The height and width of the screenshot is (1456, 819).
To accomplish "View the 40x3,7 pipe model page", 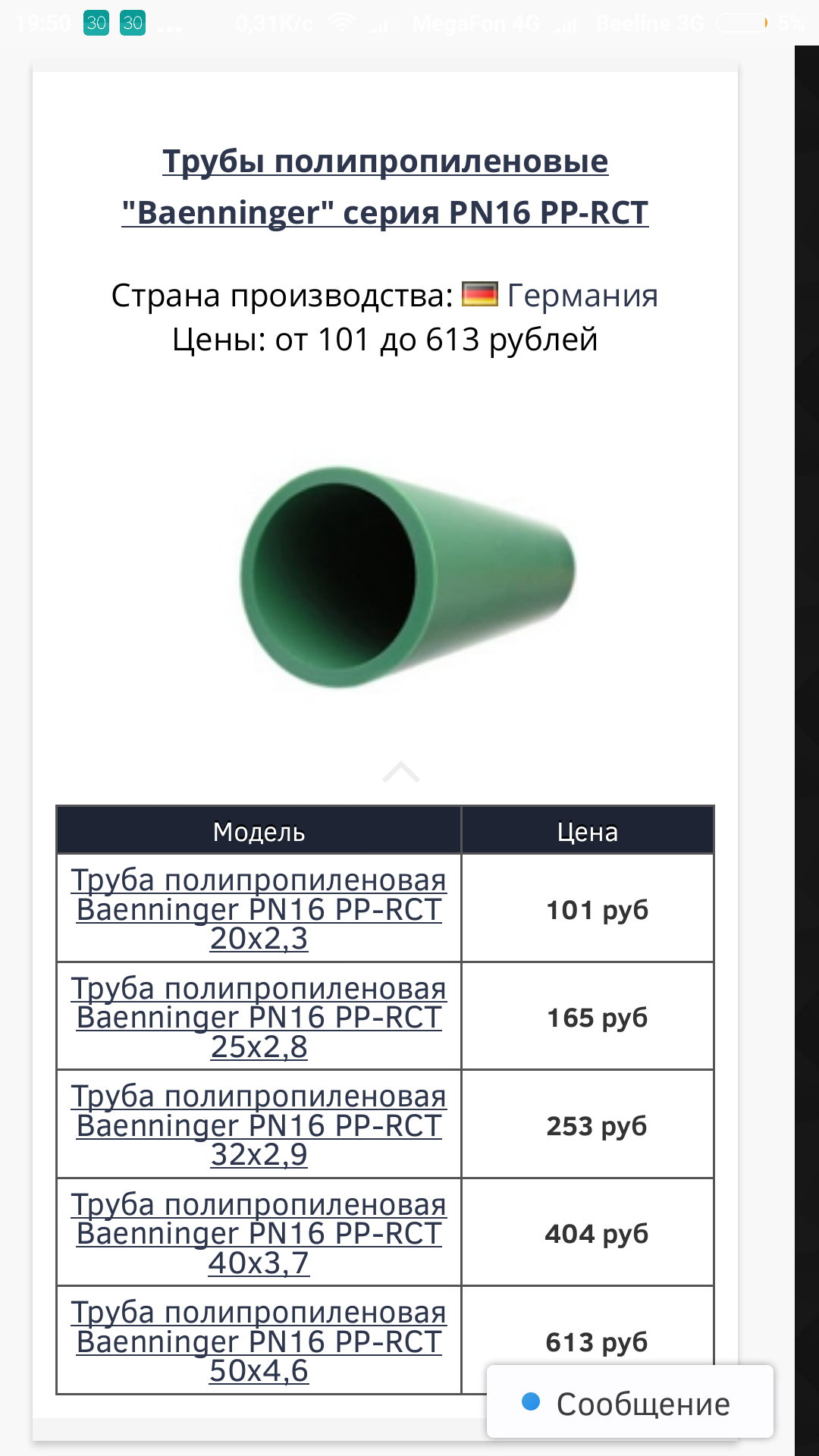I will coord(259,1233).
